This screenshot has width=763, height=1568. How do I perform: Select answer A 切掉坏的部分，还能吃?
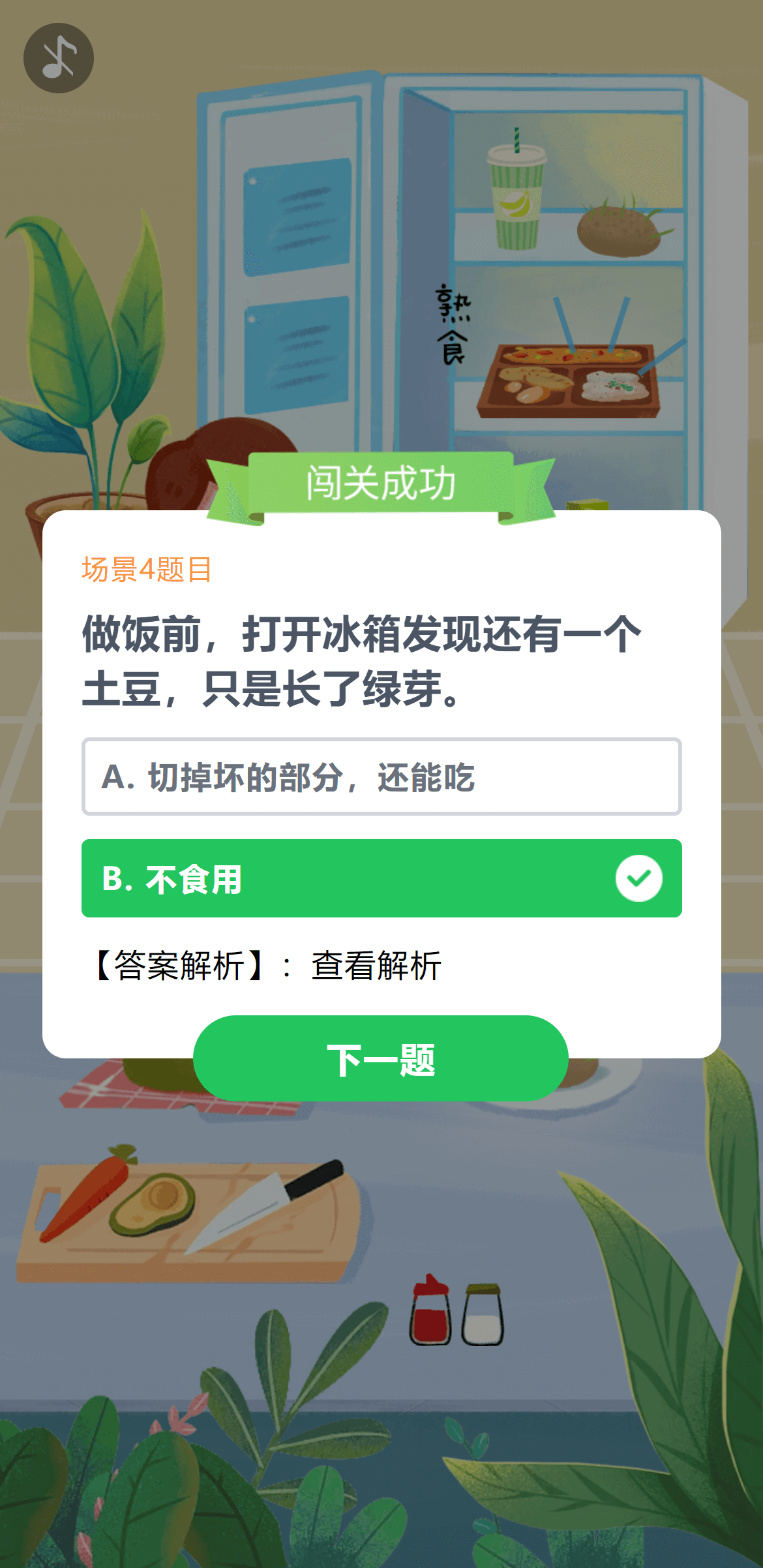point(381,776)
